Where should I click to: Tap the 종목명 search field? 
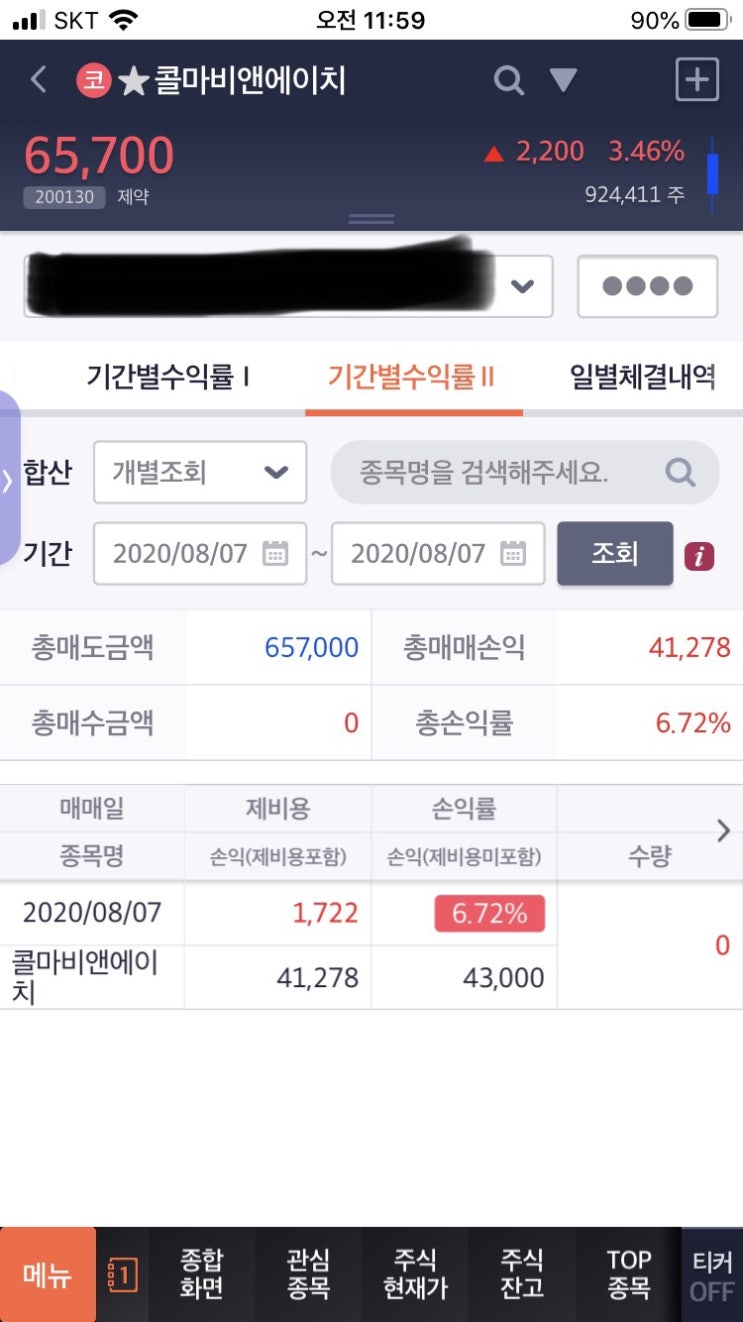click(x=525, y=472)
